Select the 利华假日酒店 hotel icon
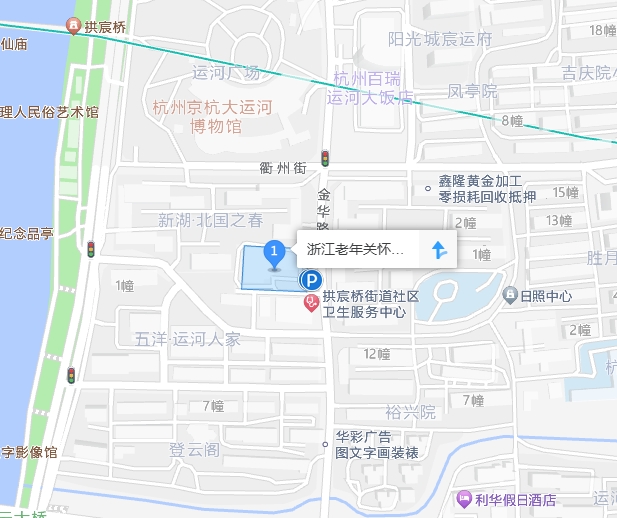Screen dimensions: 617x518 pyautogui.click(x=463, y=499)
